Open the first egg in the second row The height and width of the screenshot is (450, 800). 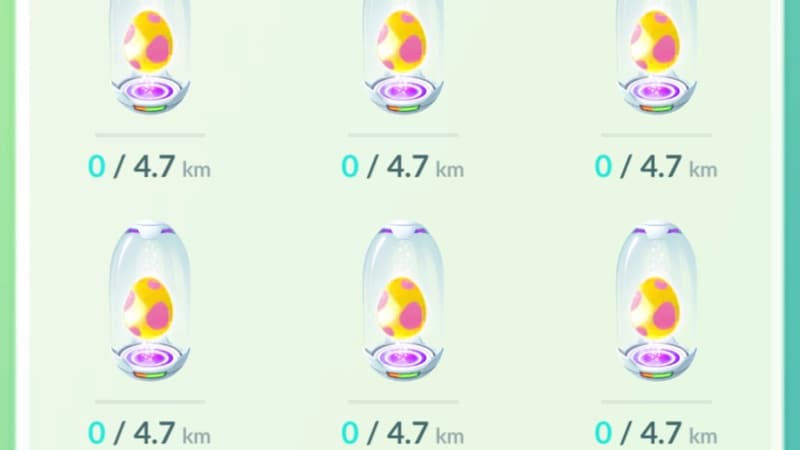pyautogui.click(x=148, y=305)
